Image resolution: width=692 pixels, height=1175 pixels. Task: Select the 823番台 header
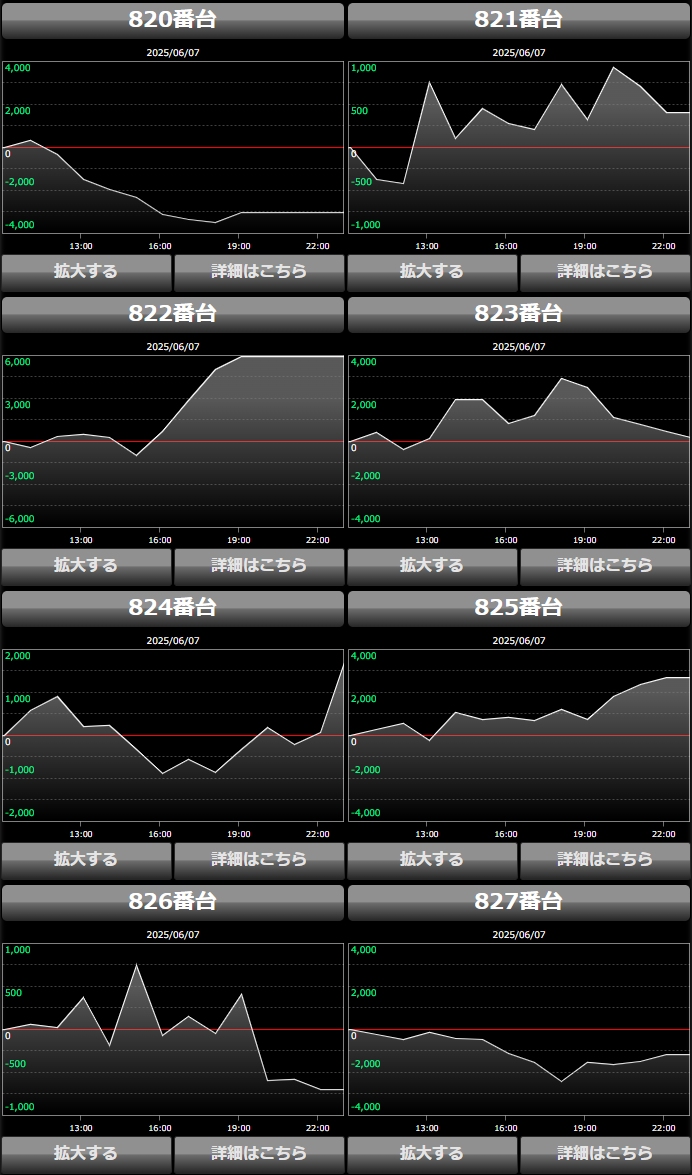519,314
